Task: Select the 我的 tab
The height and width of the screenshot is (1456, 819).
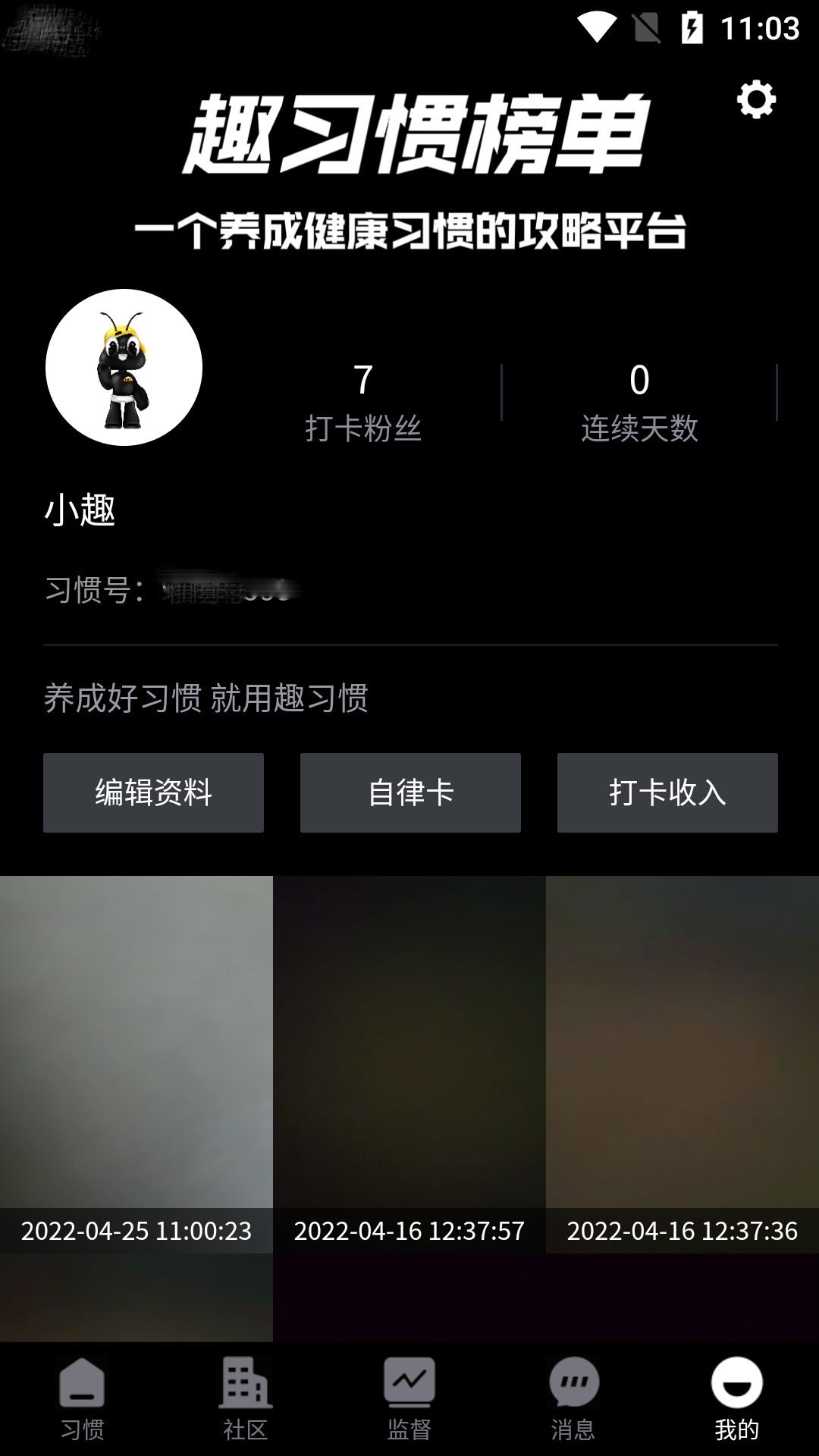Action: 737,1399
